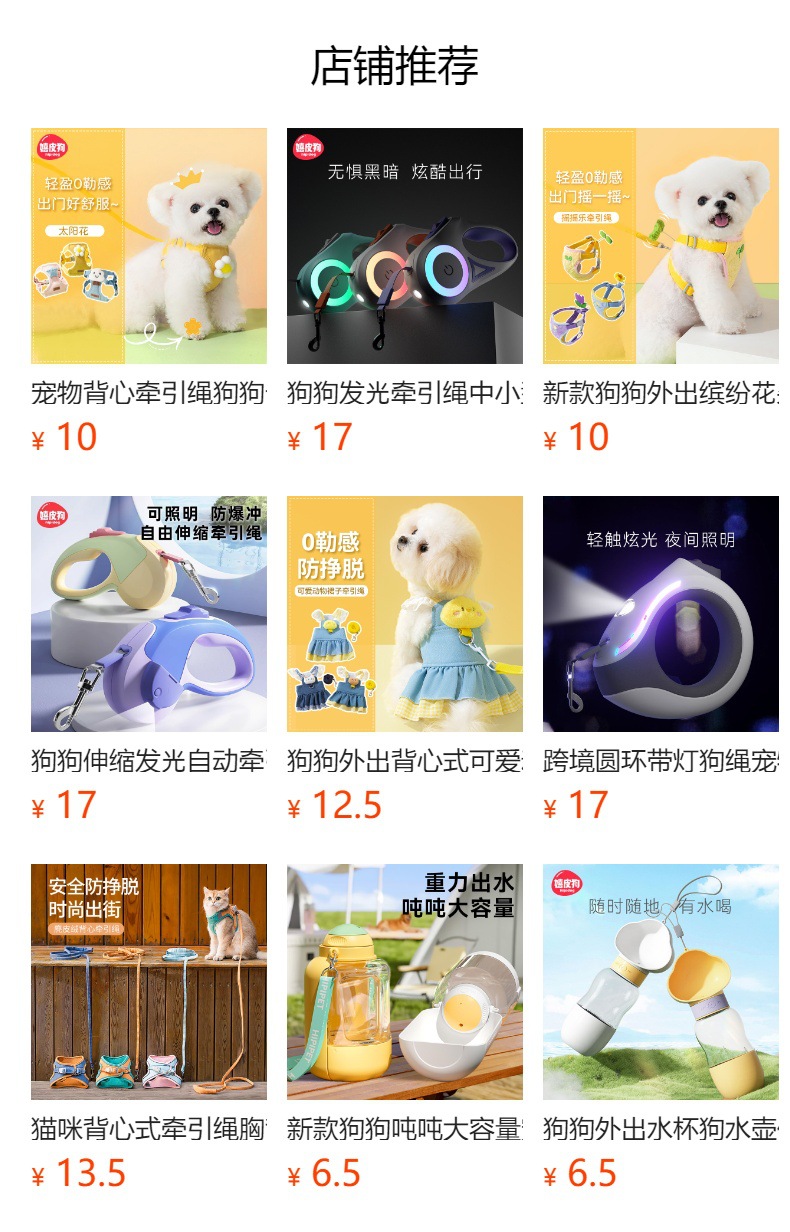Open 新款狗狗外出缤纷花 harness listing
This screenshot has width=790, height=1232.
661,246
